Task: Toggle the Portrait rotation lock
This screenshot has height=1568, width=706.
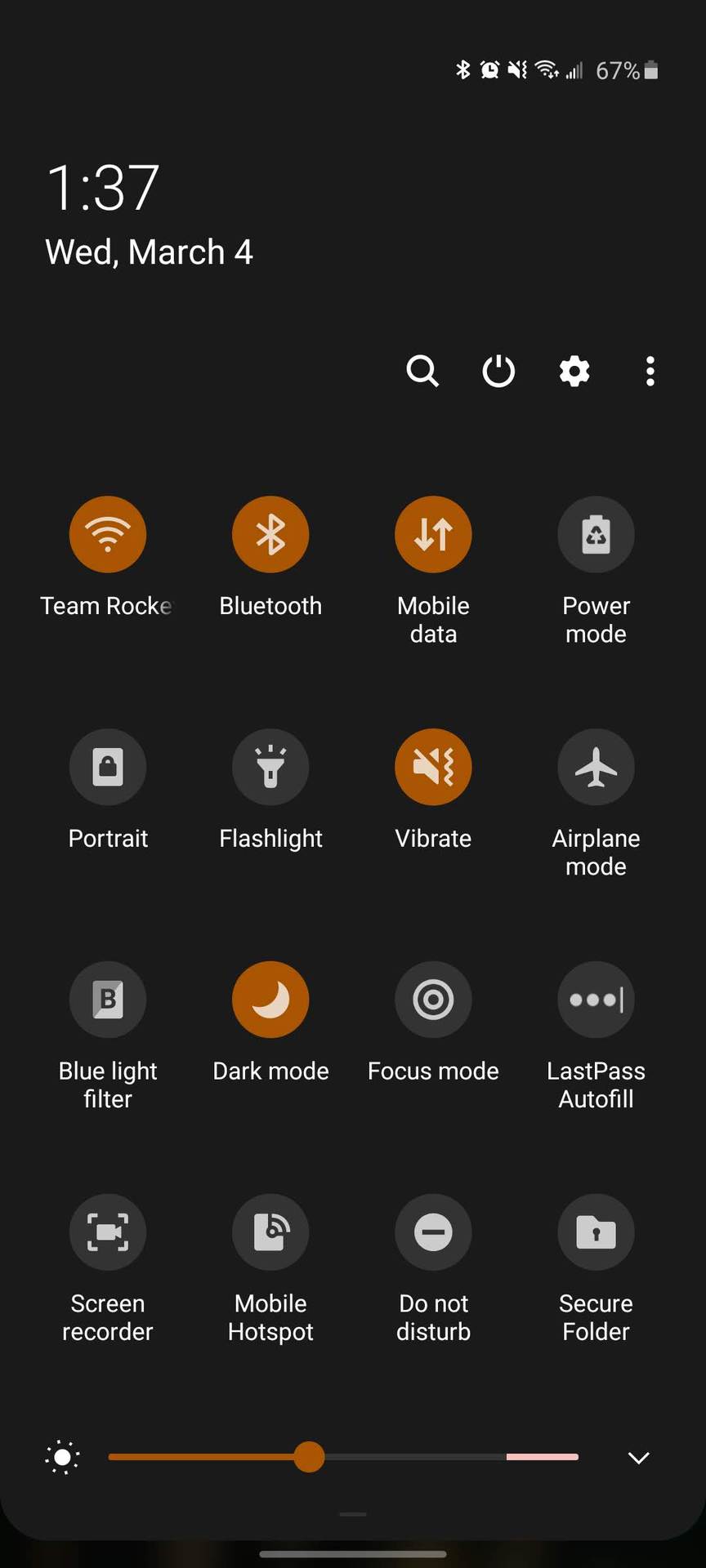Action: click(x=108, y=767)
